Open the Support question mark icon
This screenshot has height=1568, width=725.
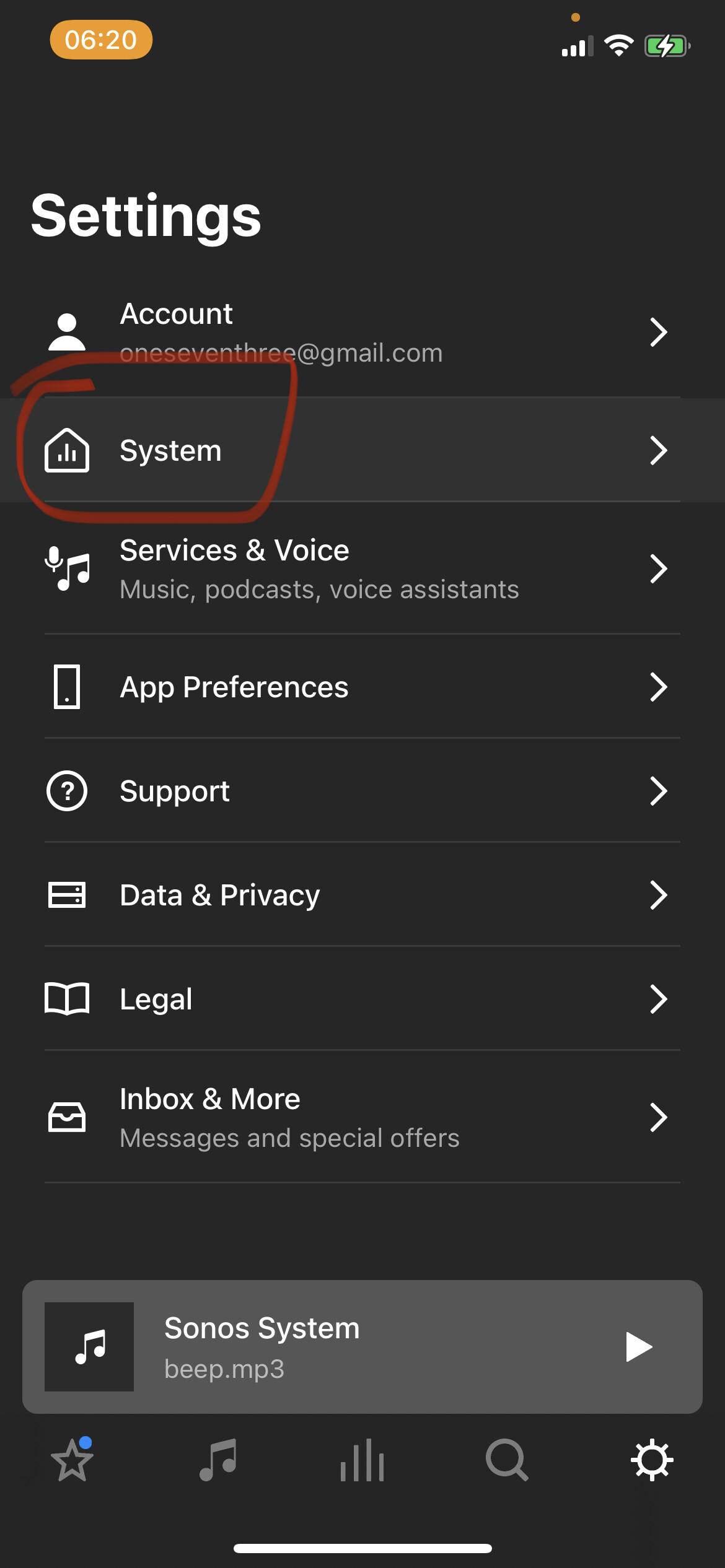point(67,791)
